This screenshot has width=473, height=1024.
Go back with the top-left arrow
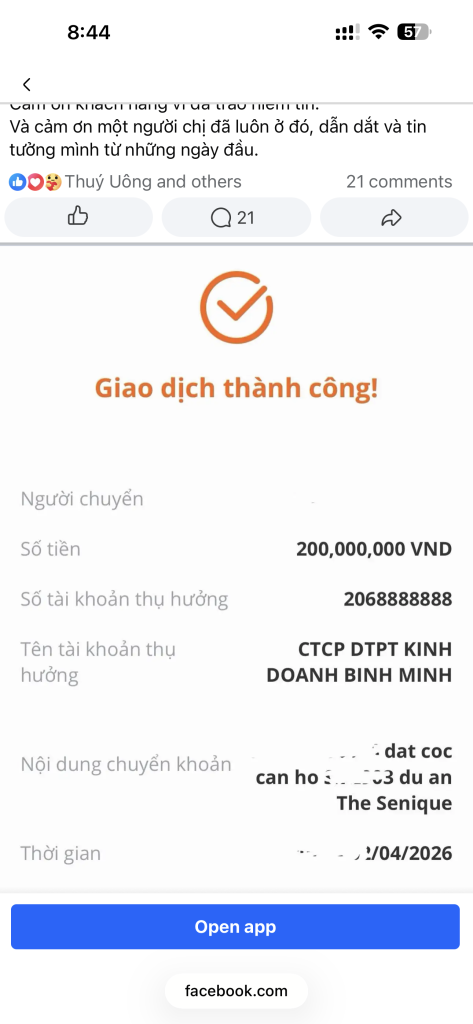26,84
